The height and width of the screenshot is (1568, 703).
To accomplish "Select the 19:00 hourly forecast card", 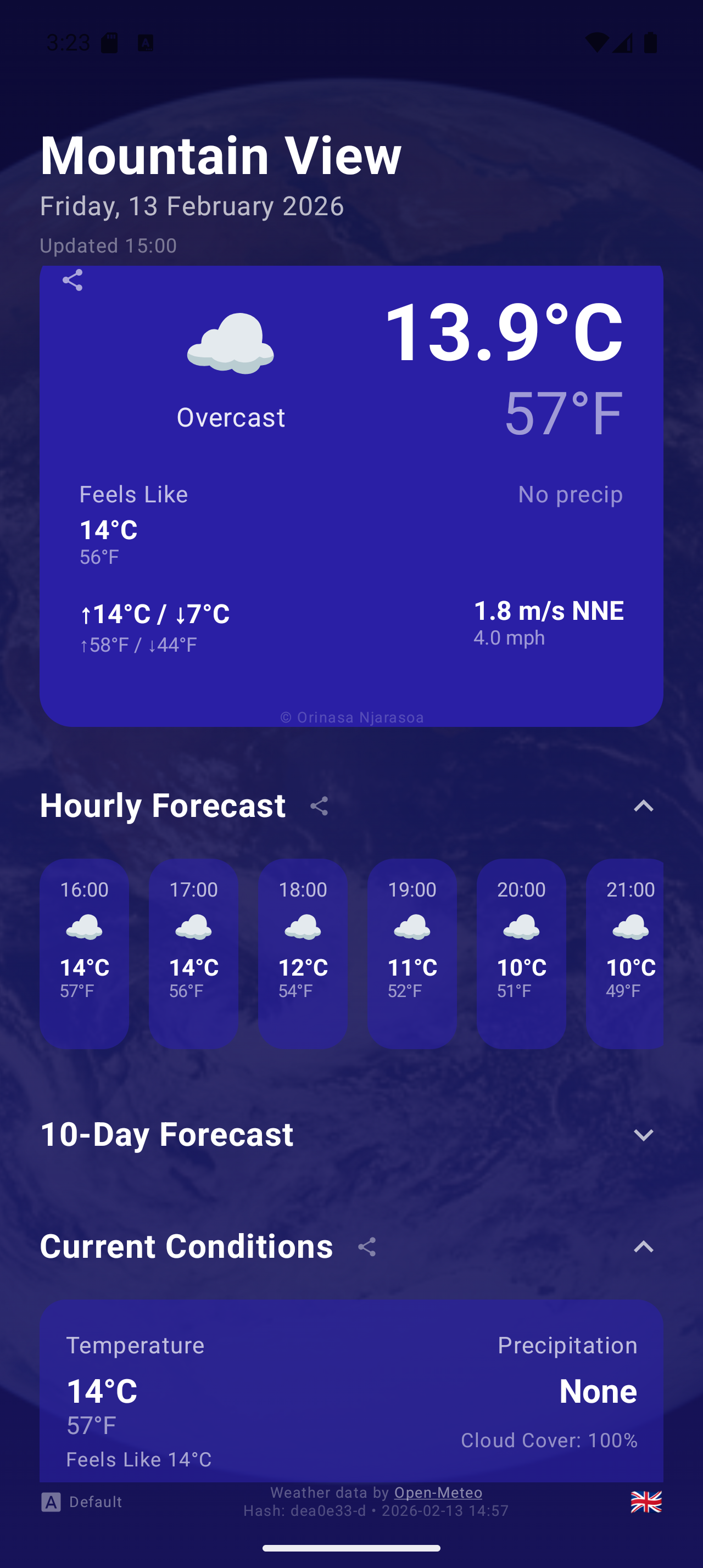I will (412, 953).
